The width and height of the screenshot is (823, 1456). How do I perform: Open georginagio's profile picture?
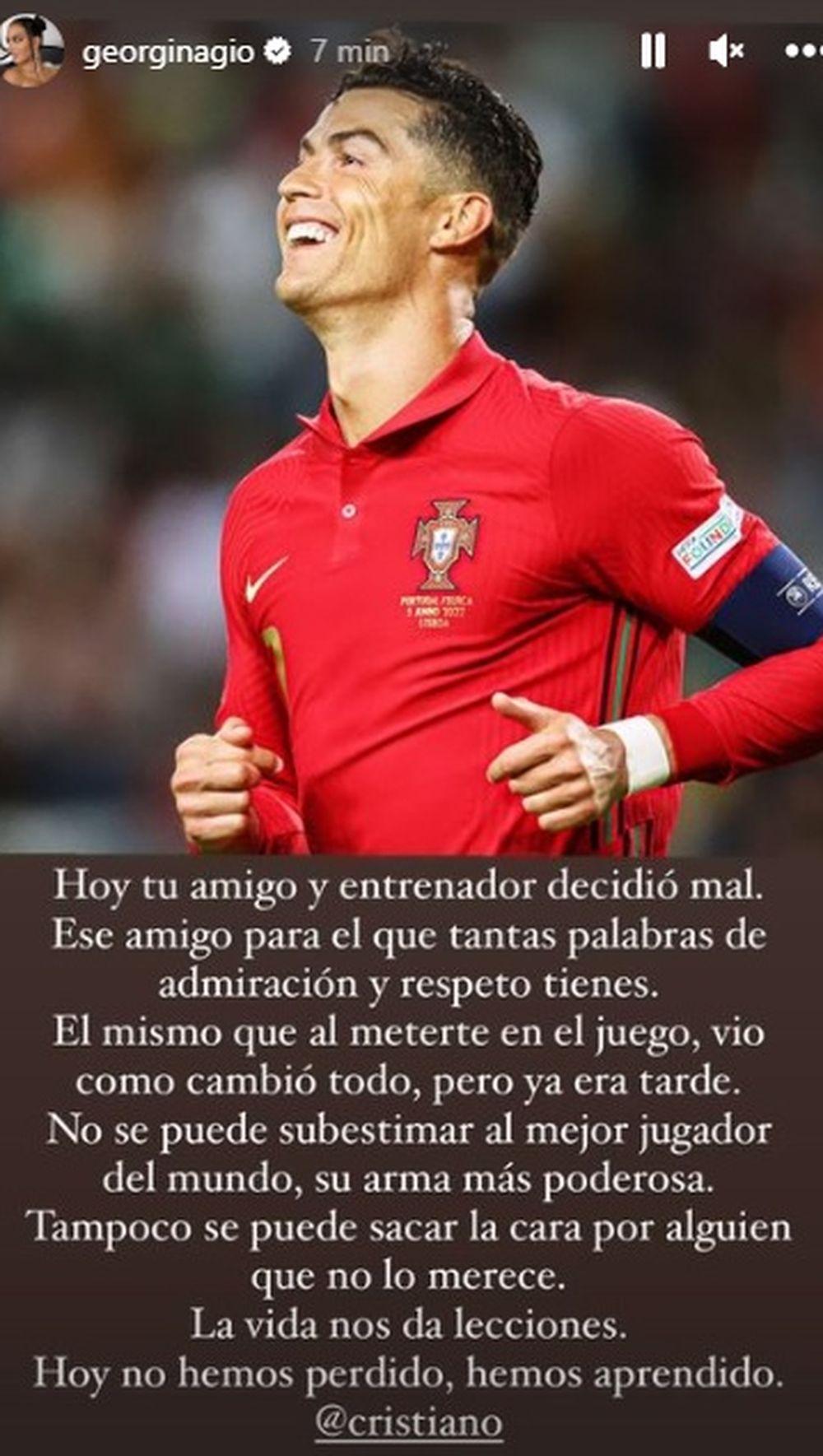33,51
